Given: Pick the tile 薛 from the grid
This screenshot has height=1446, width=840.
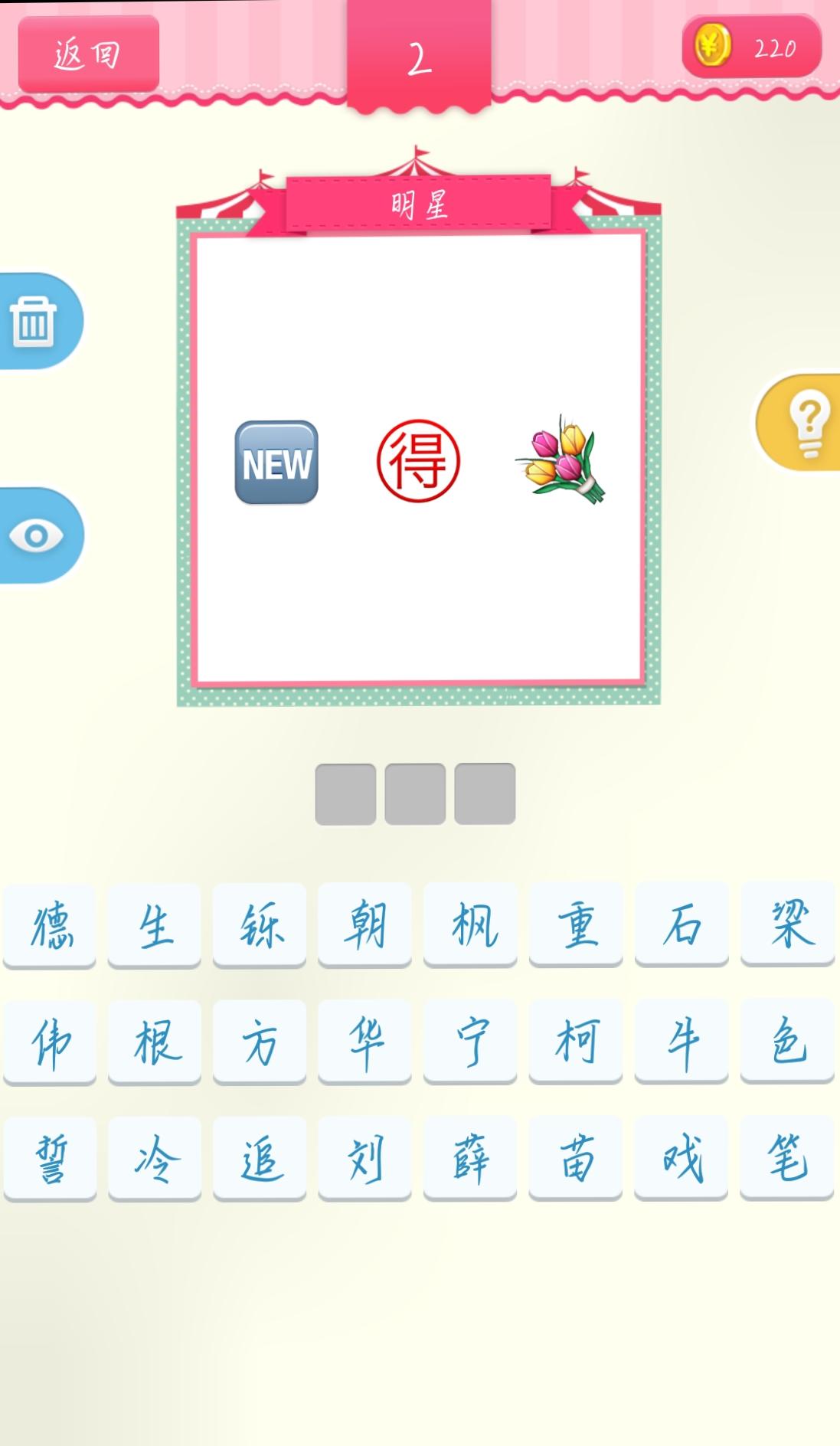Looking at the screenshot, I should pos(470,1157).
